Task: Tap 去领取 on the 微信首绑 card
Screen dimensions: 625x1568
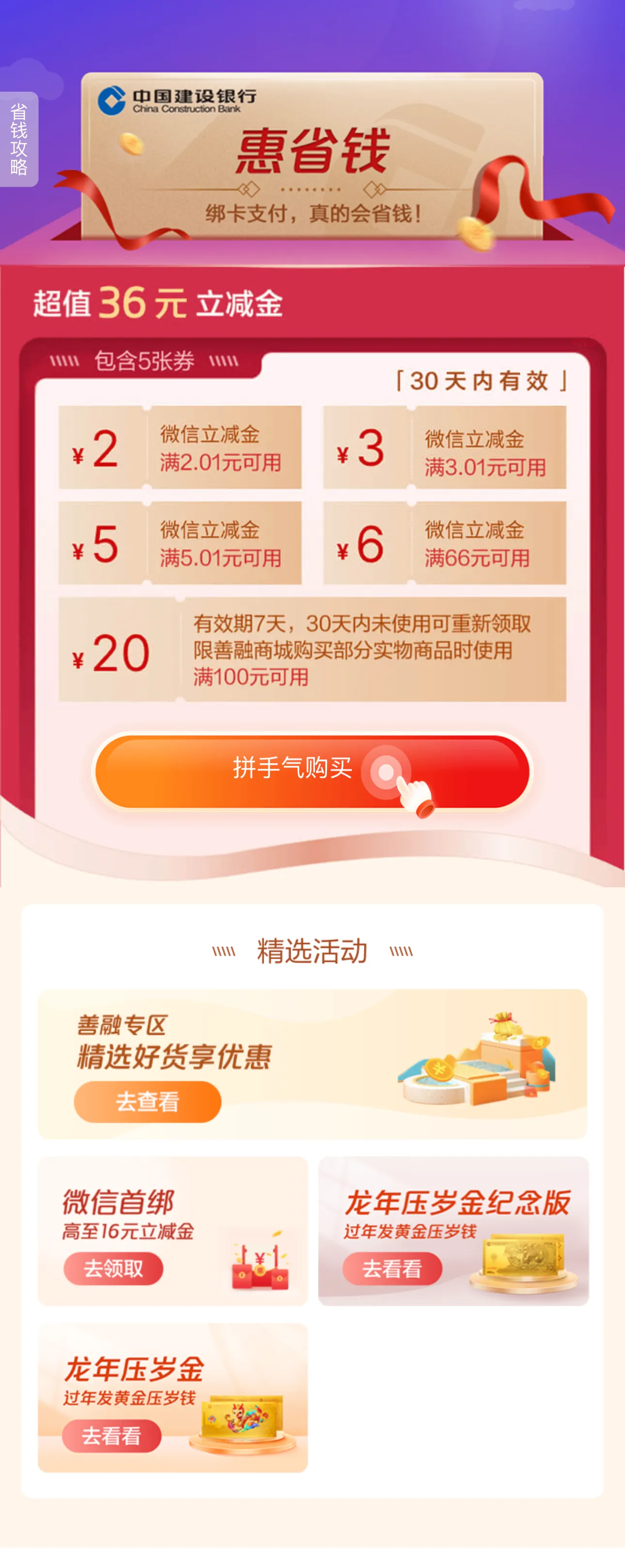Action: point(113,1268)
